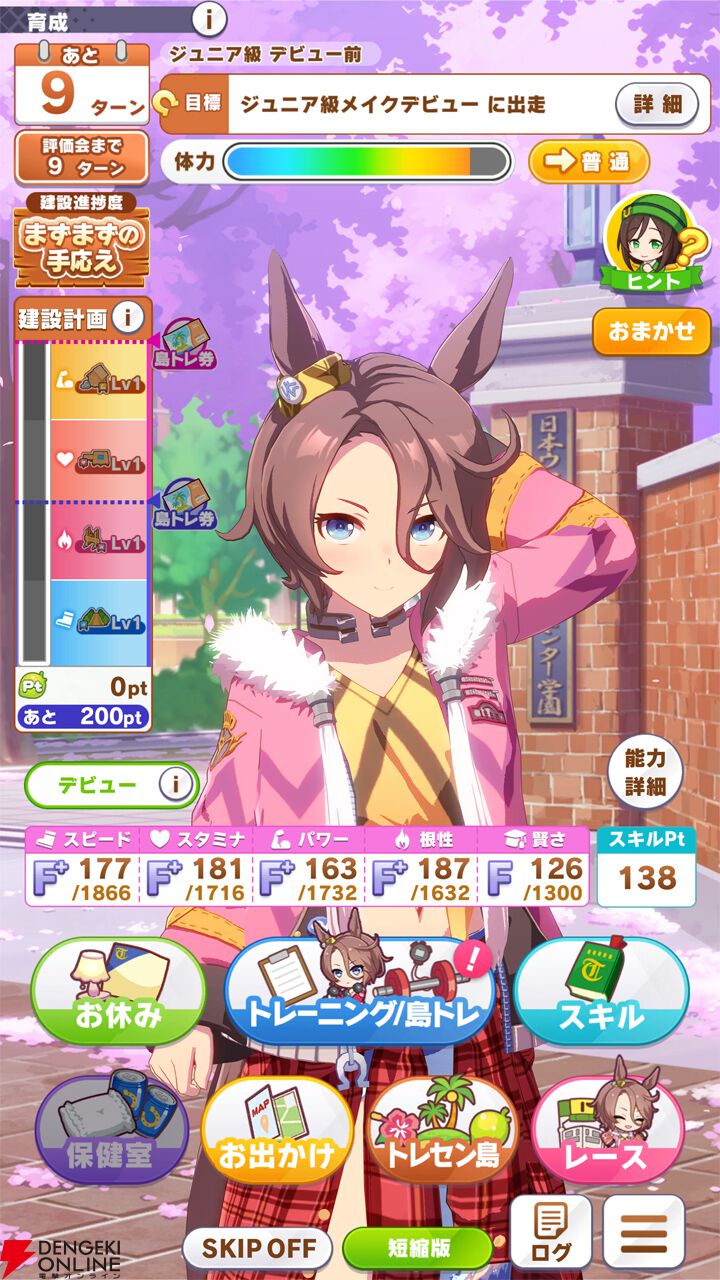Open the デビュー info pill
Viewport: 720px width, 1280px height.
(111, 785)
